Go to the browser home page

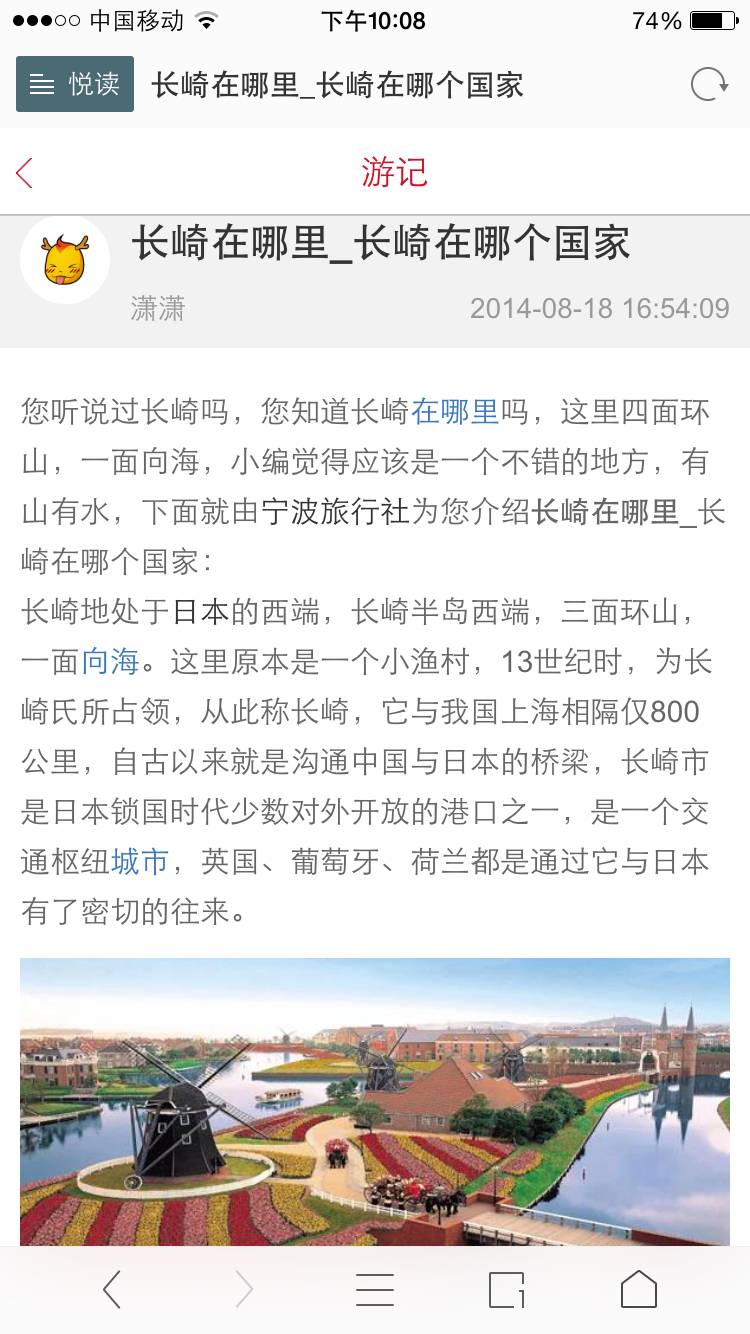click(639, 1290)
